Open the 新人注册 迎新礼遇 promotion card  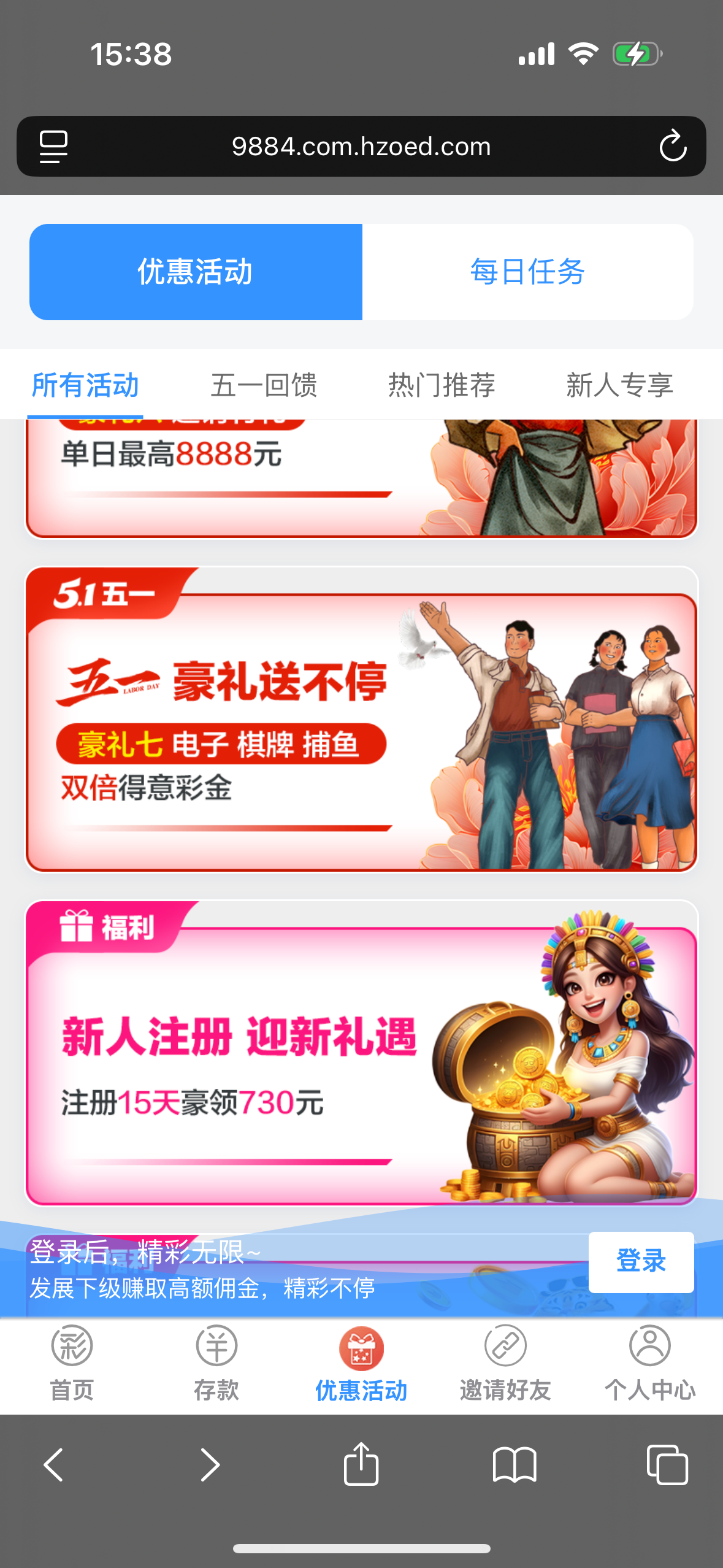361,1053
